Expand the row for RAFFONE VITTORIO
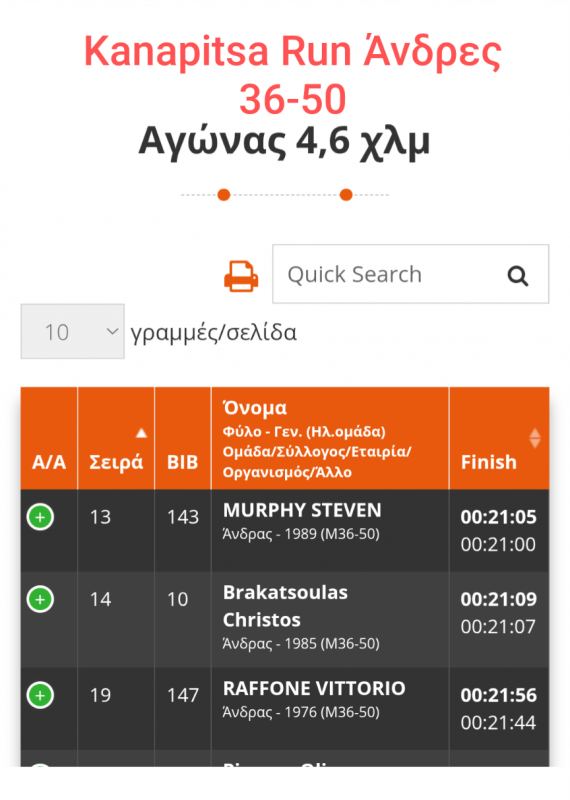Image resolution: width=570 pixels, height=800 pixels. 40,695
